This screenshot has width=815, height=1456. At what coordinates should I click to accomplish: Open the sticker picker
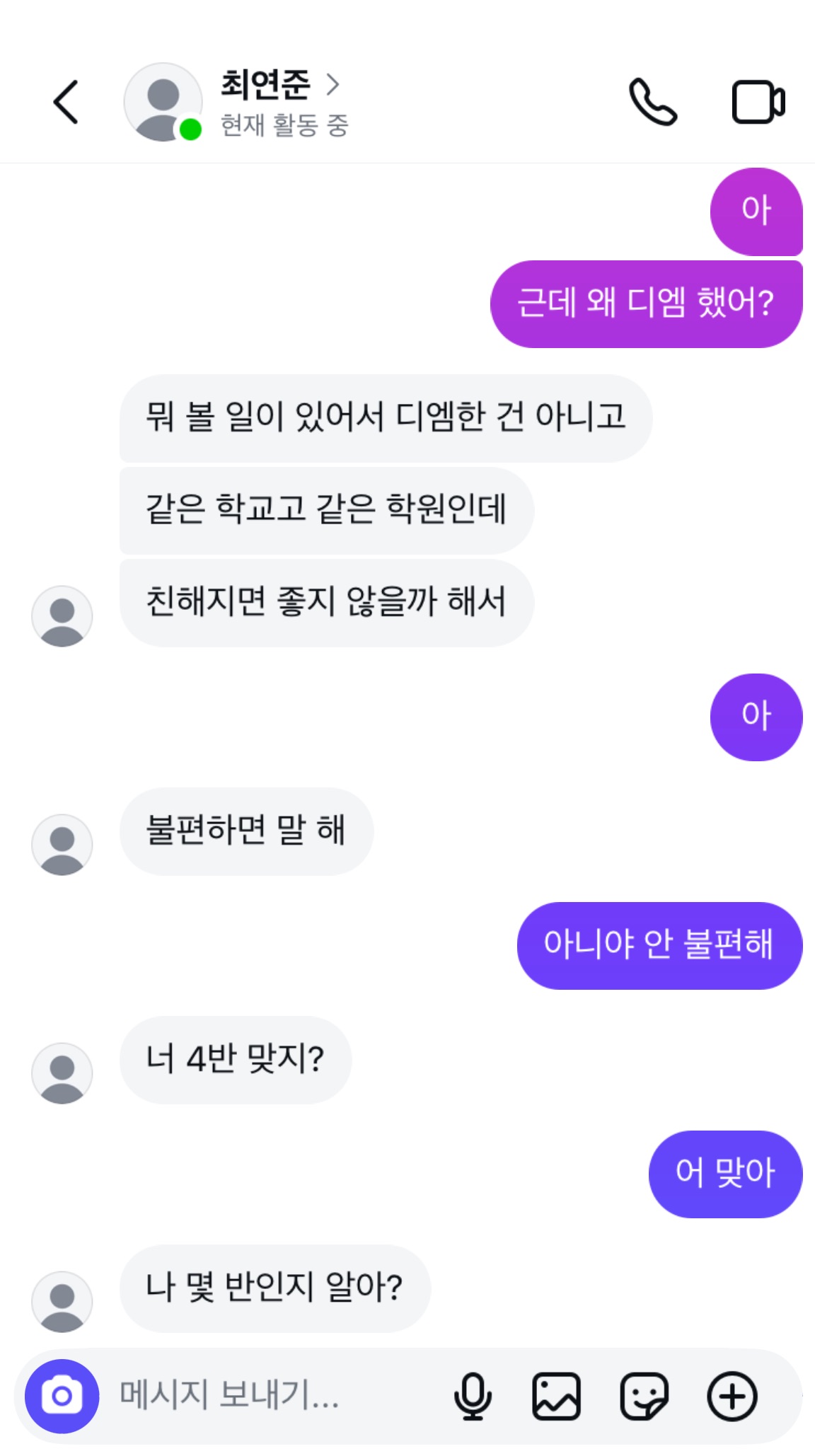644,1396
